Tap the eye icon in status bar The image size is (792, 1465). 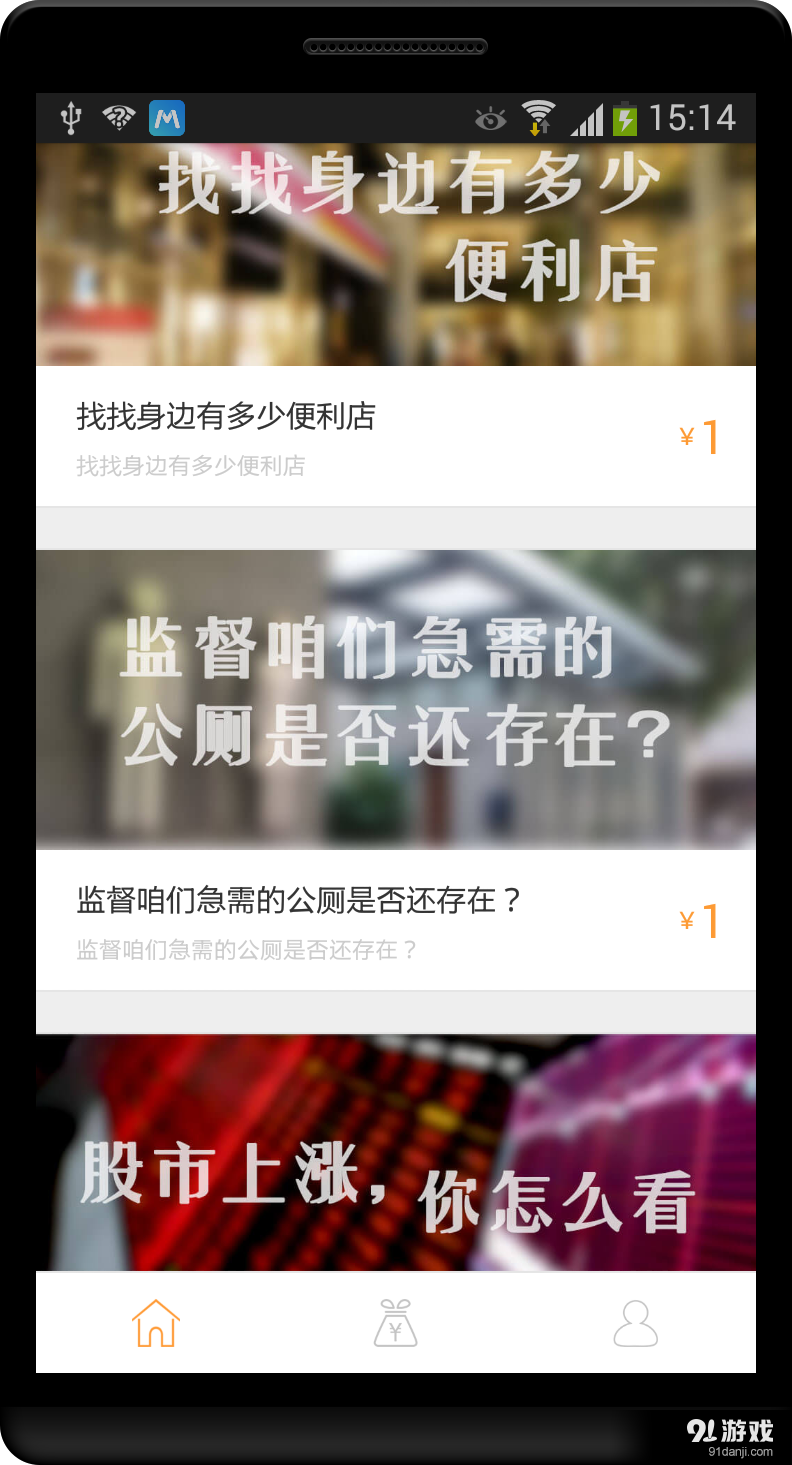click(x=489, y=119)
